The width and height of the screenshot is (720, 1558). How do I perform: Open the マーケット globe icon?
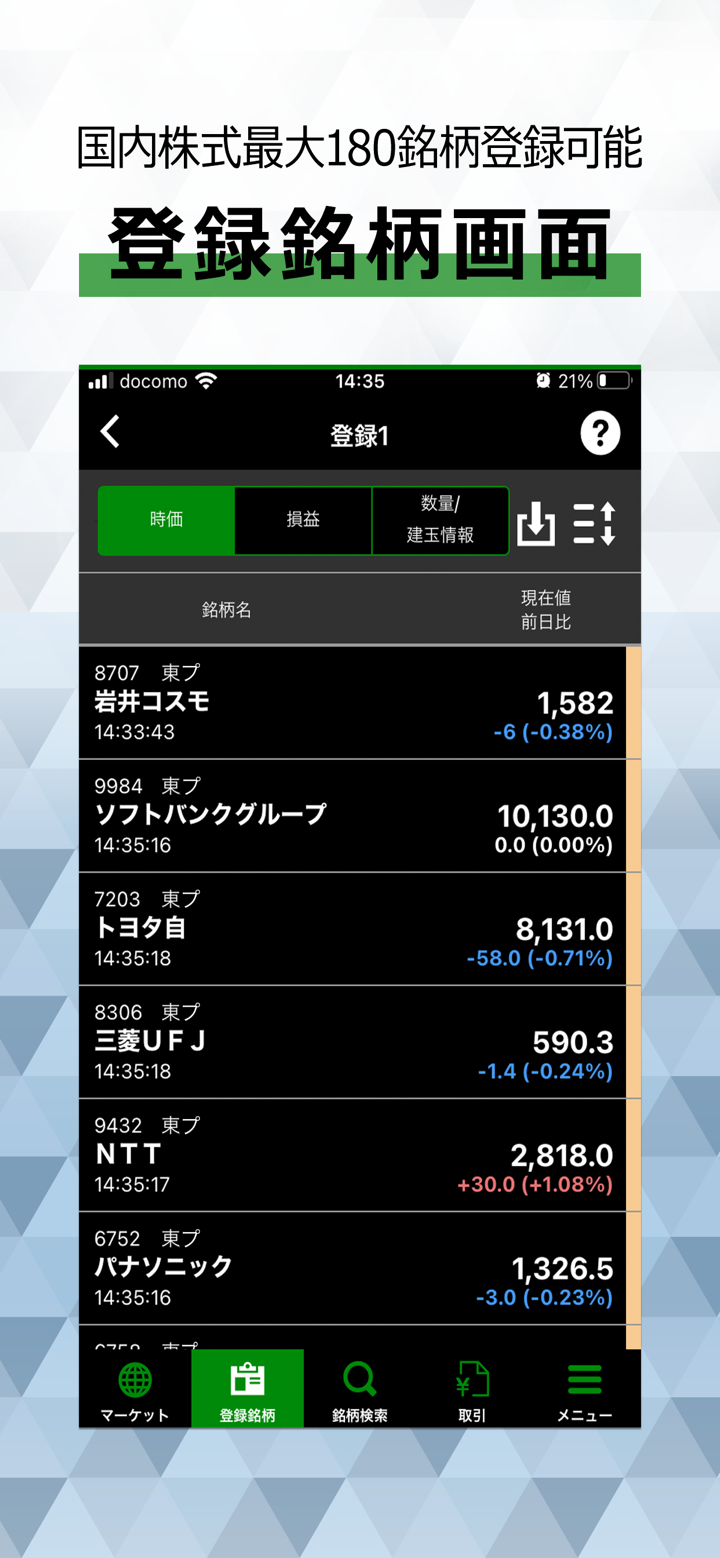[x=135, y=1380]
